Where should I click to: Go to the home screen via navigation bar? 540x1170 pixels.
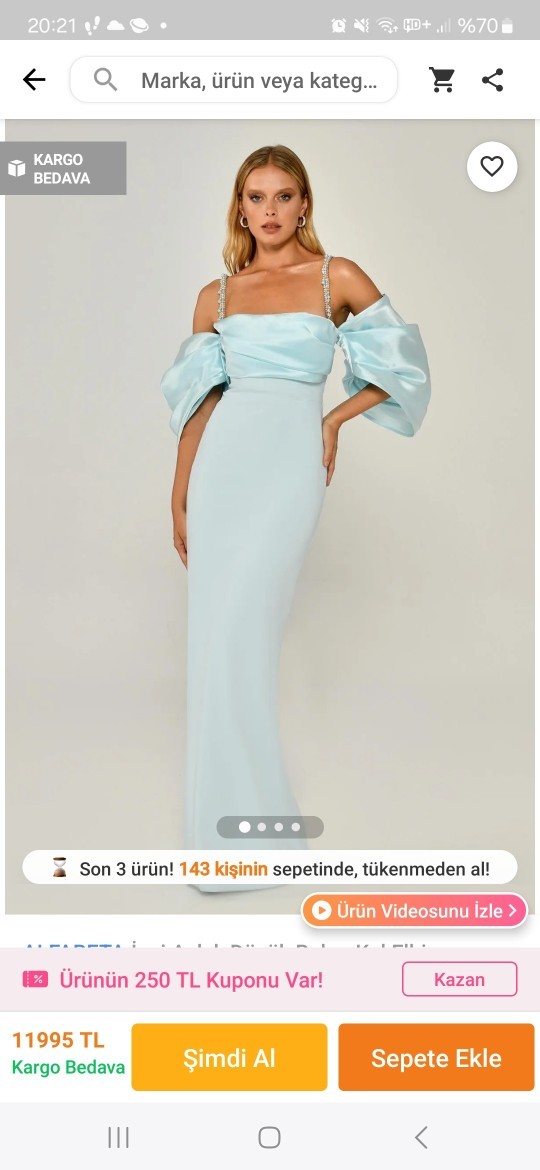tap(269, 1137)
